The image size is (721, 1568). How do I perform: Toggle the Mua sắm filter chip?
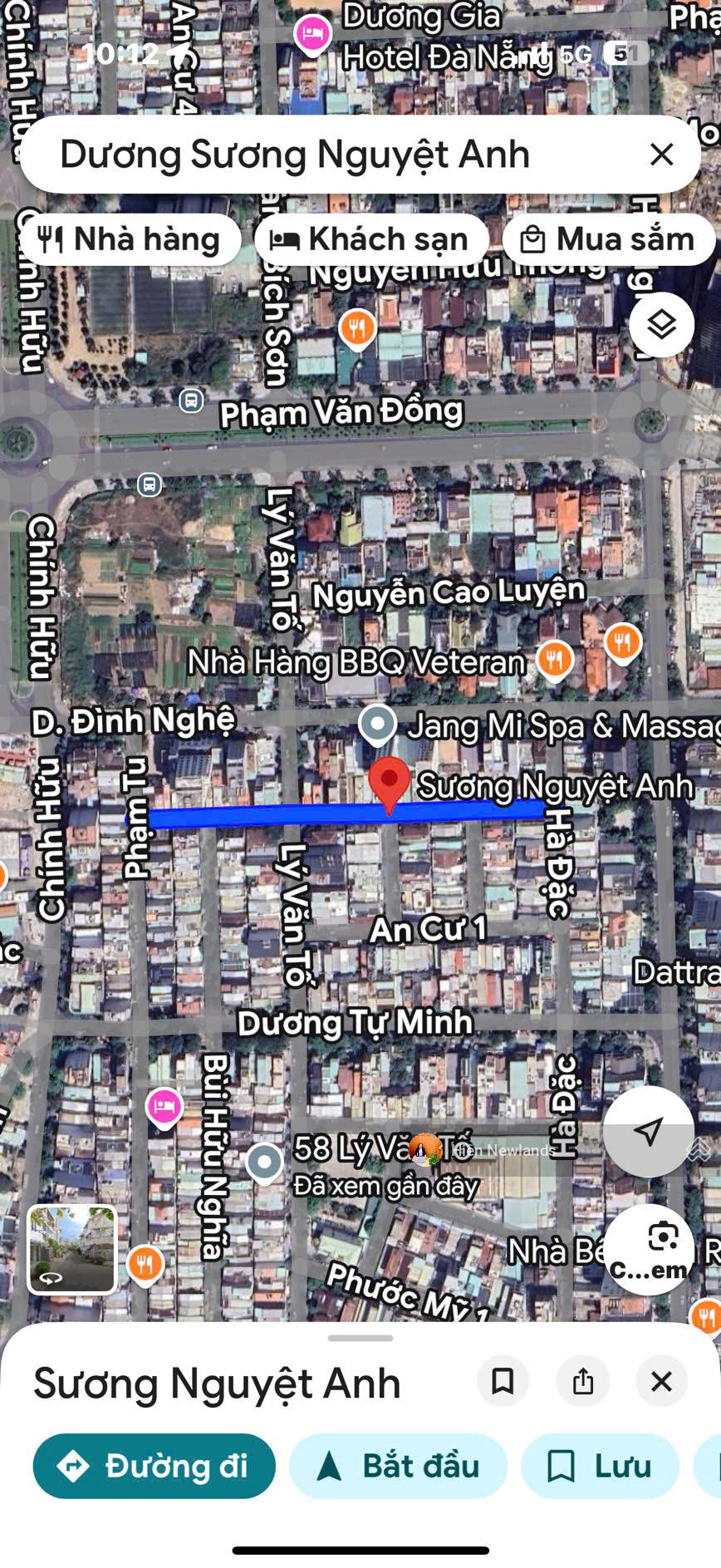coord(609,239)
